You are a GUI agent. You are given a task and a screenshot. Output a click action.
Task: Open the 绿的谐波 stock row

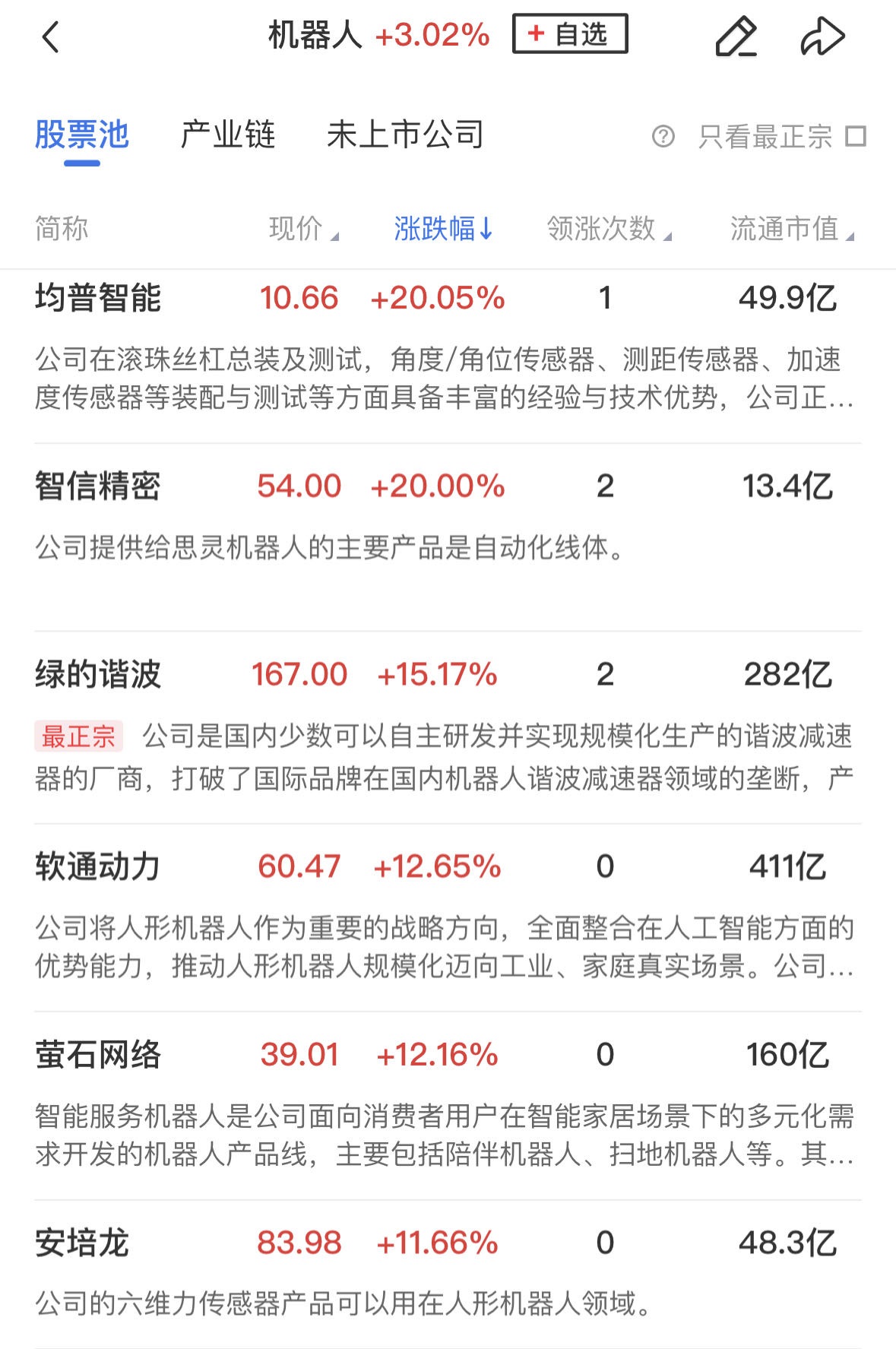click(98, 674)
